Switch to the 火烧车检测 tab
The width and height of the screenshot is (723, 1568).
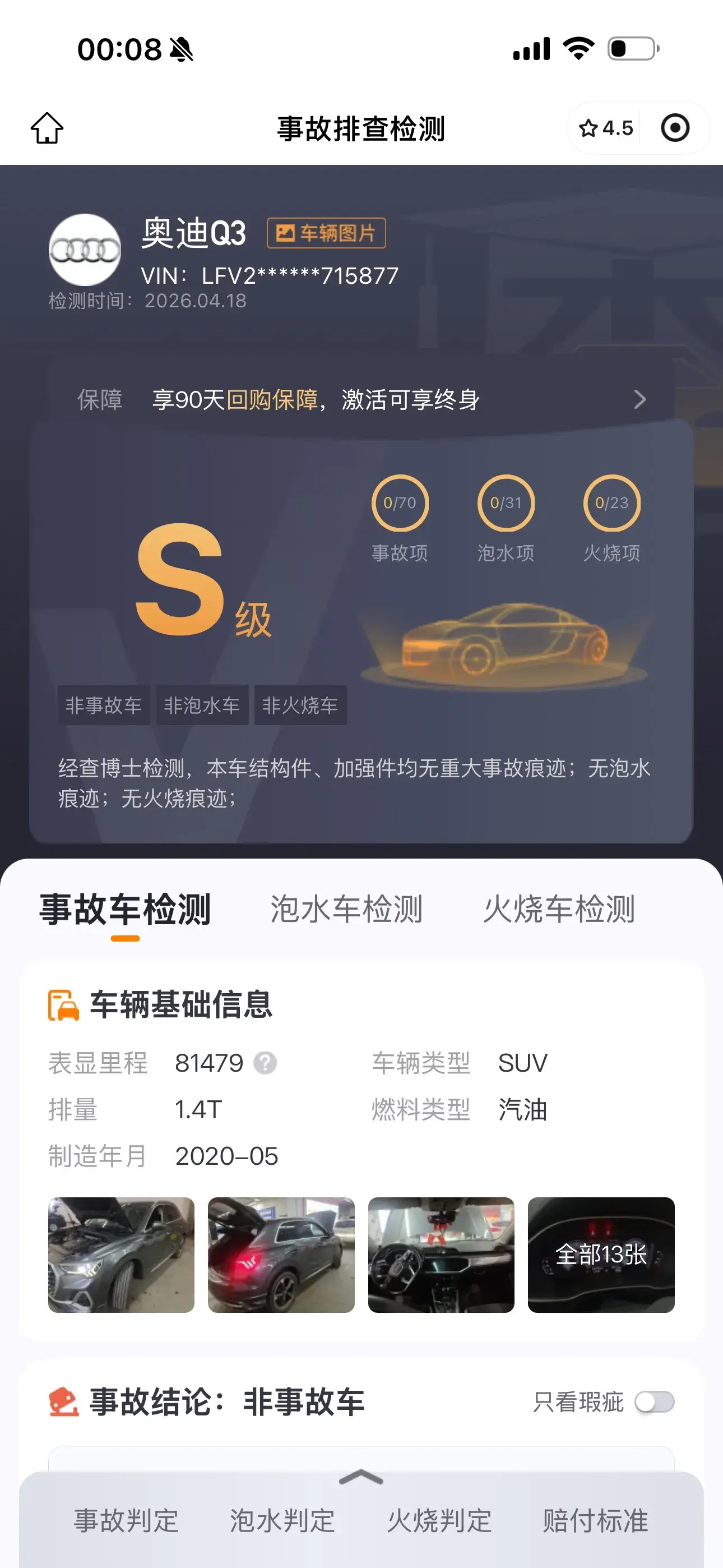(559, 910)
